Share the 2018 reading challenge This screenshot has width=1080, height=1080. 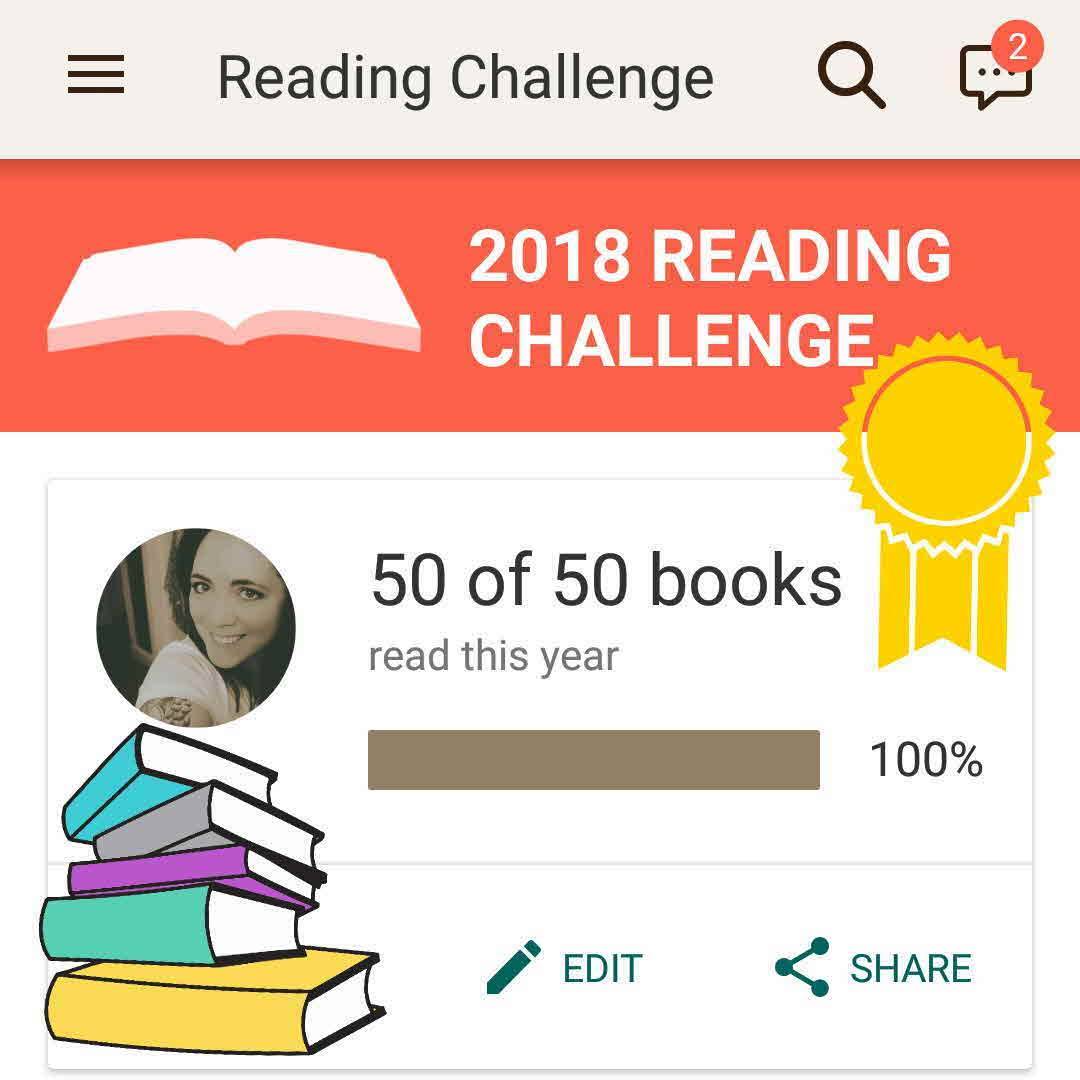873,968
